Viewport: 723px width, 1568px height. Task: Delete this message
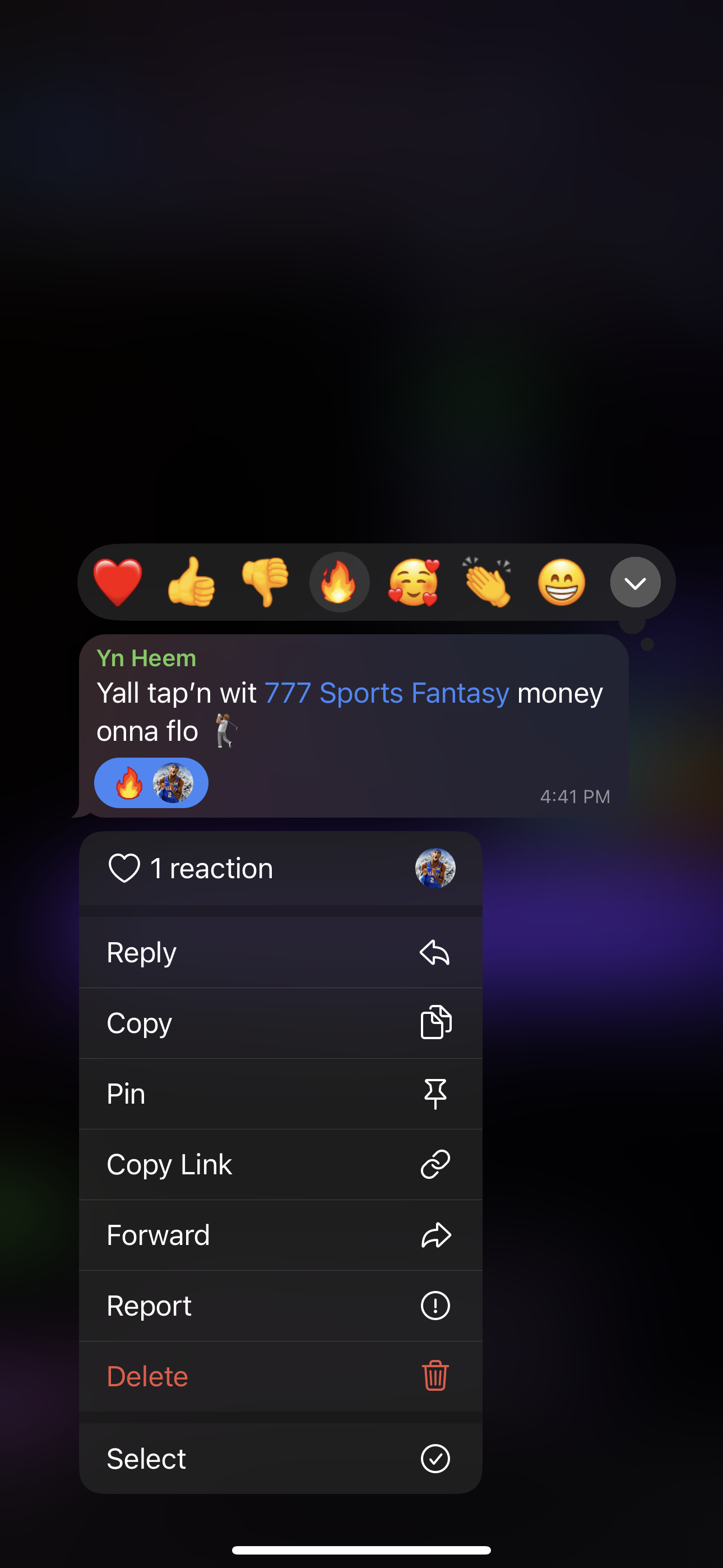click(x=280, y=1376)
